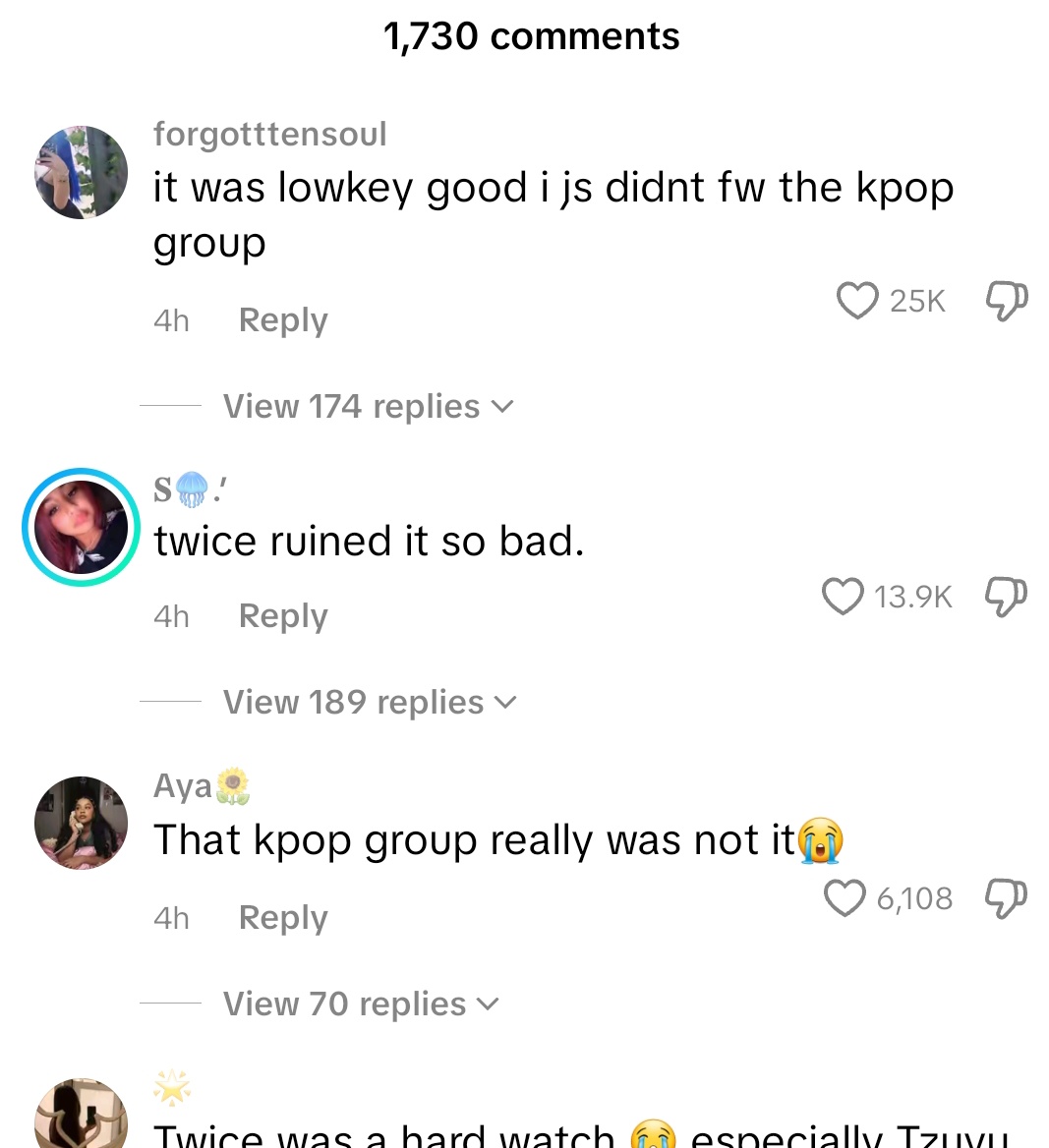Expand the 174 replies thread
Viewport: 1049px width, 1148px height.
pyautogui.click(x=369, y=406)
